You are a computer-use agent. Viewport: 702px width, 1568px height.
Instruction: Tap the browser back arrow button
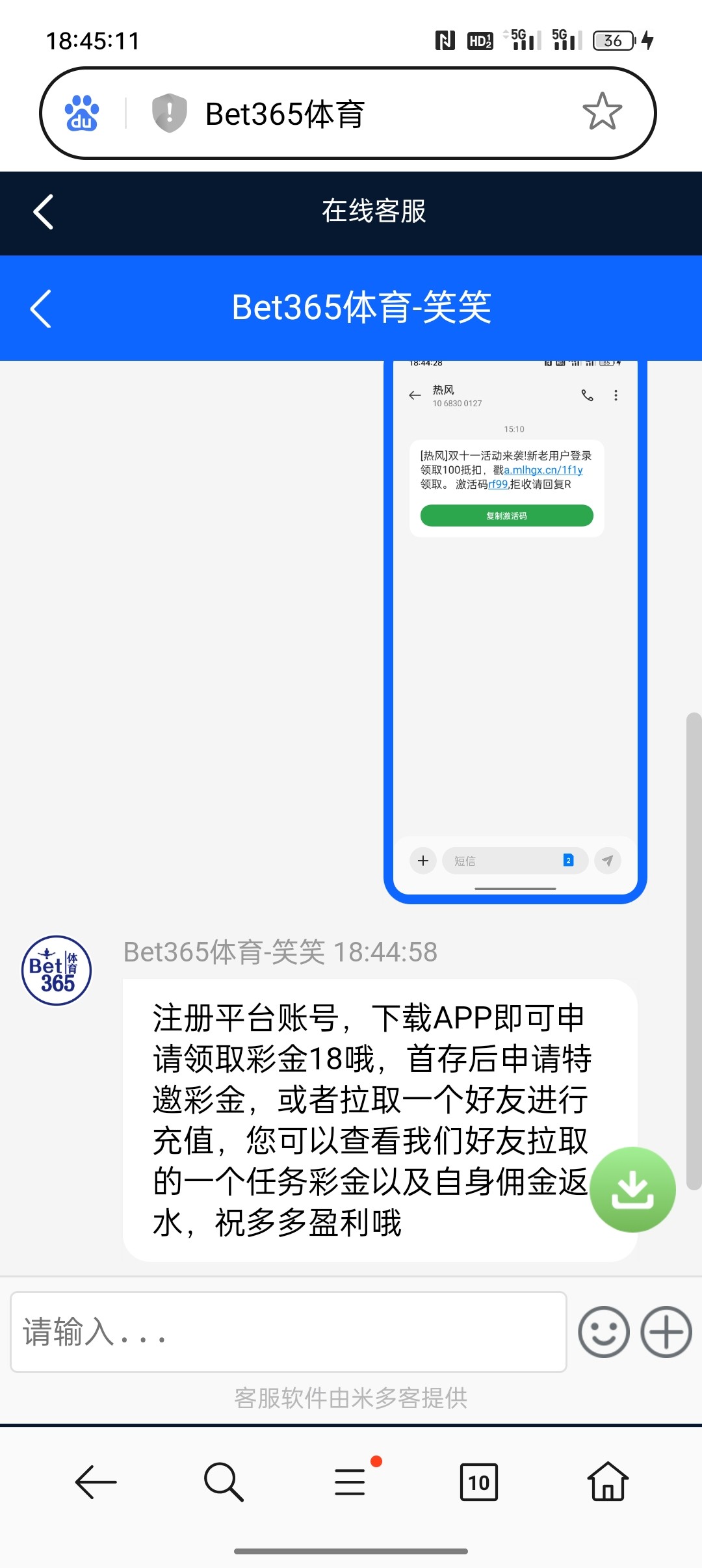point(96,1482)
